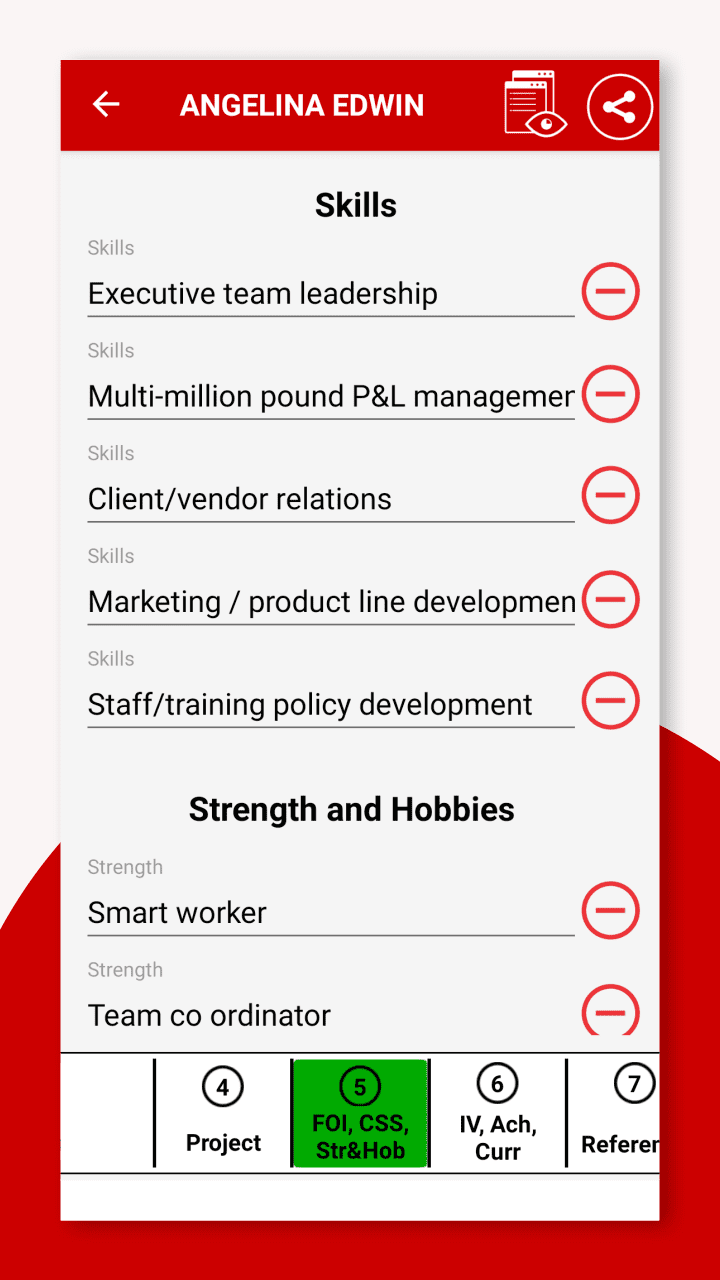Share Angelina Edwin's resume
This screenshot has width=720, height=1280.
click(619, 107)
